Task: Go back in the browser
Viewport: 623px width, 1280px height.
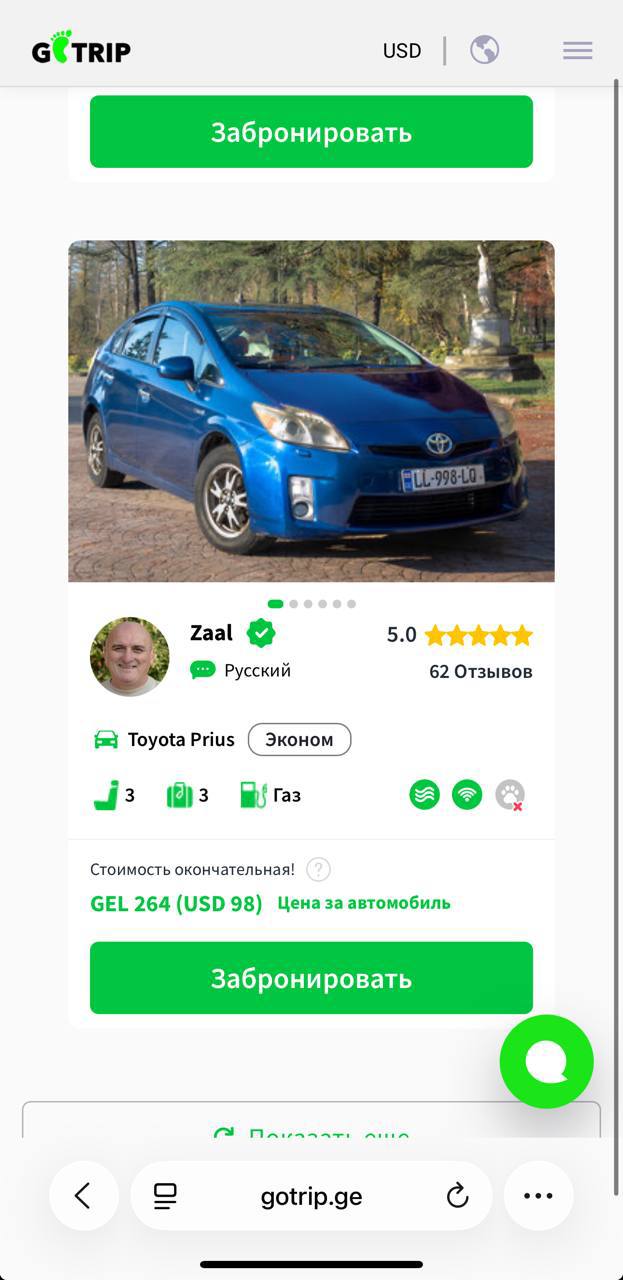Action: 83,1195
